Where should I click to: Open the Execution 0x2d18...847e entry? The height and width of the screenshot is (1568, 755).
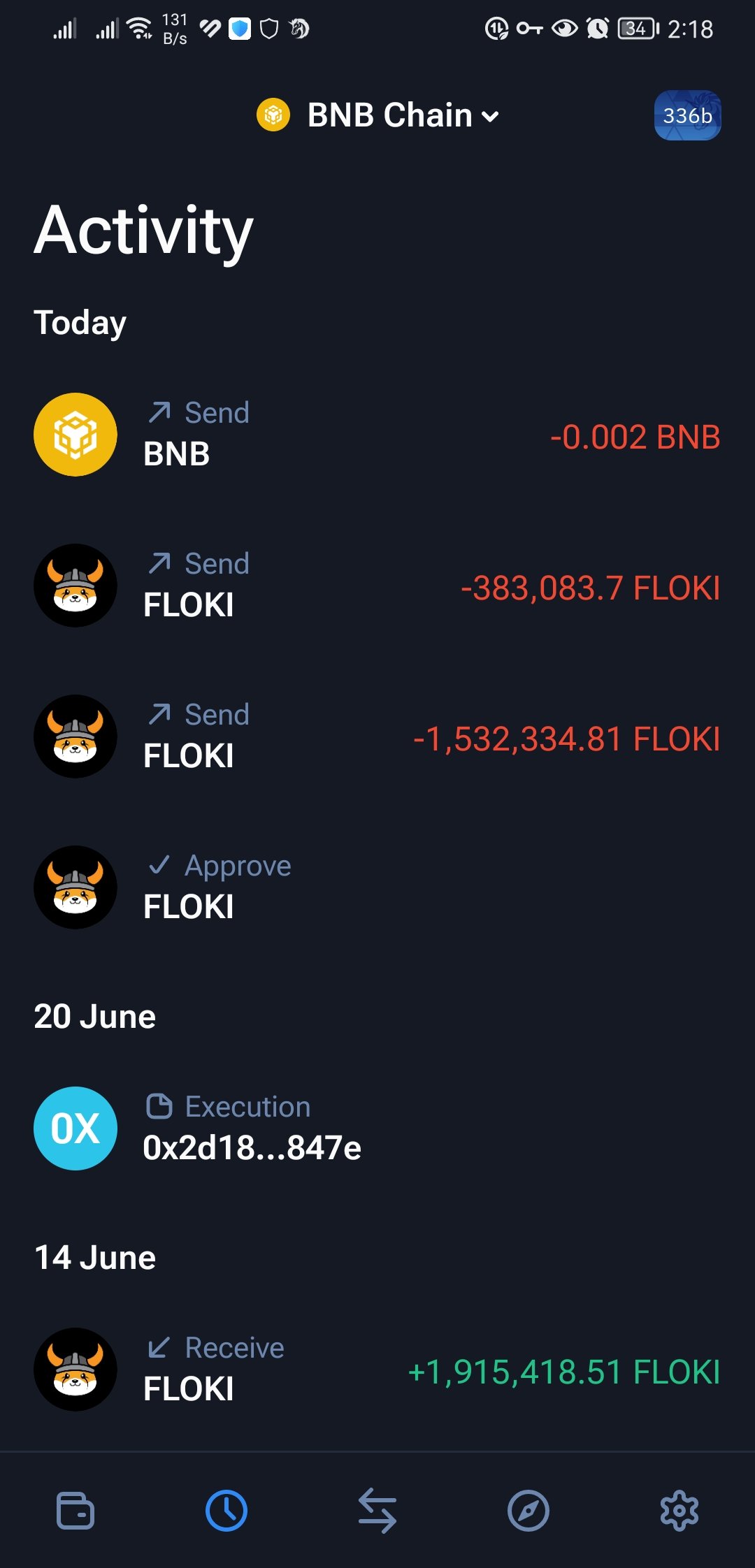pyautogui.click(x=377, y=1128)
